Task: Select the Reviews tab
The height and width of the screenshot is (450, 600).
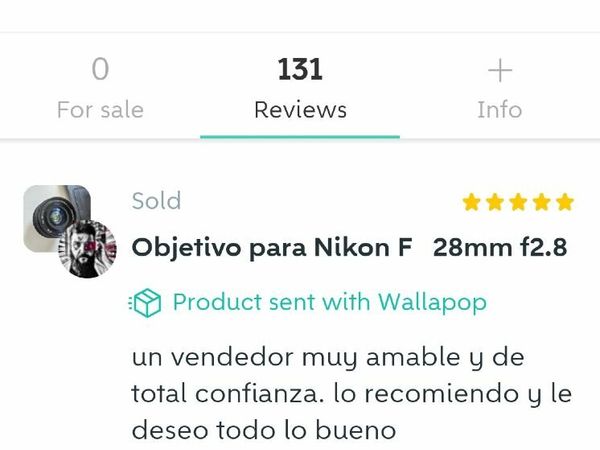Action: click(x=300, y=88)
